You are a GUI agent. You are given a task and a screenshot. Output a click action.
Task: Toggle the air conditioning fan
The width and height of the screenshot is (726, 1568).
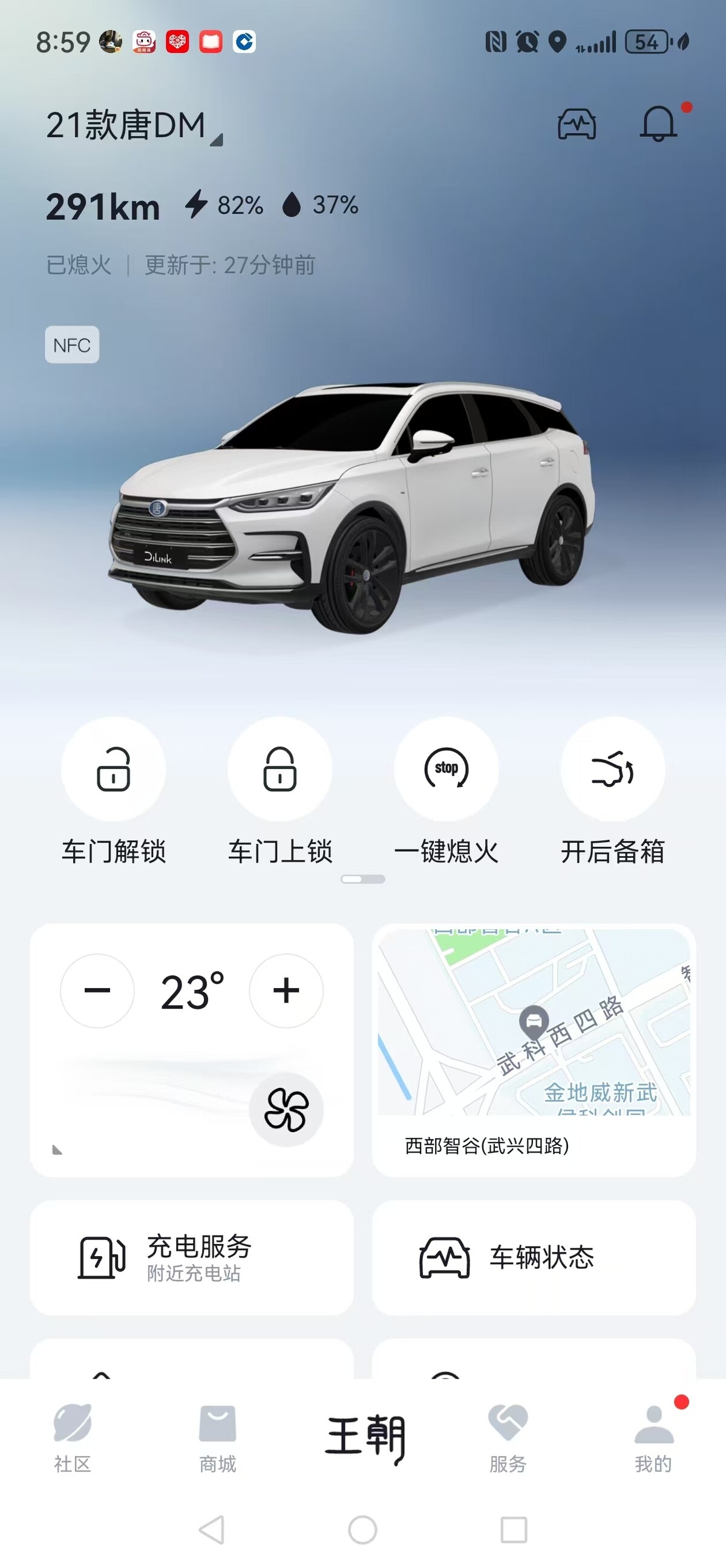click(x=286, y=1110)
